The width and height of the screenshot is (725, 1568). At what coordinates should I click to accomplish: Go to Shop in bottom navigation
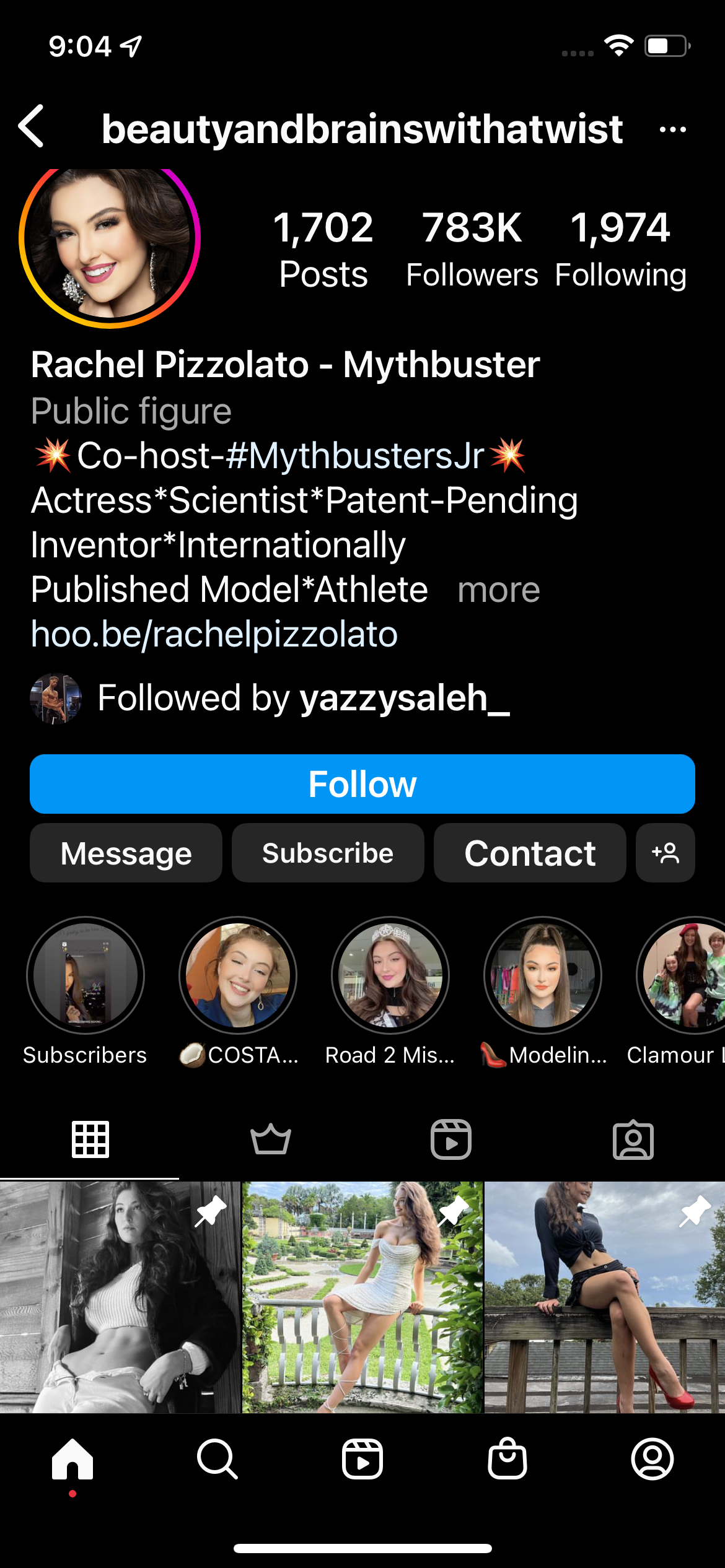507,1459
